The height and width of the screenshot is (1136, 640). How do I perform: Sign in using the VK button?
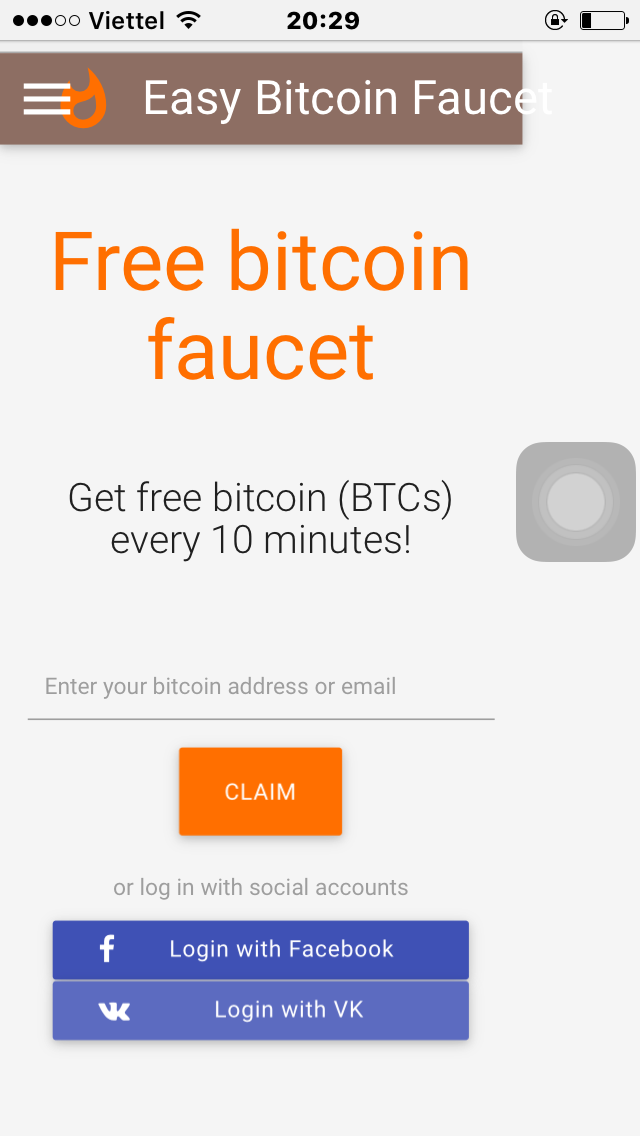tap(260, 1010)
